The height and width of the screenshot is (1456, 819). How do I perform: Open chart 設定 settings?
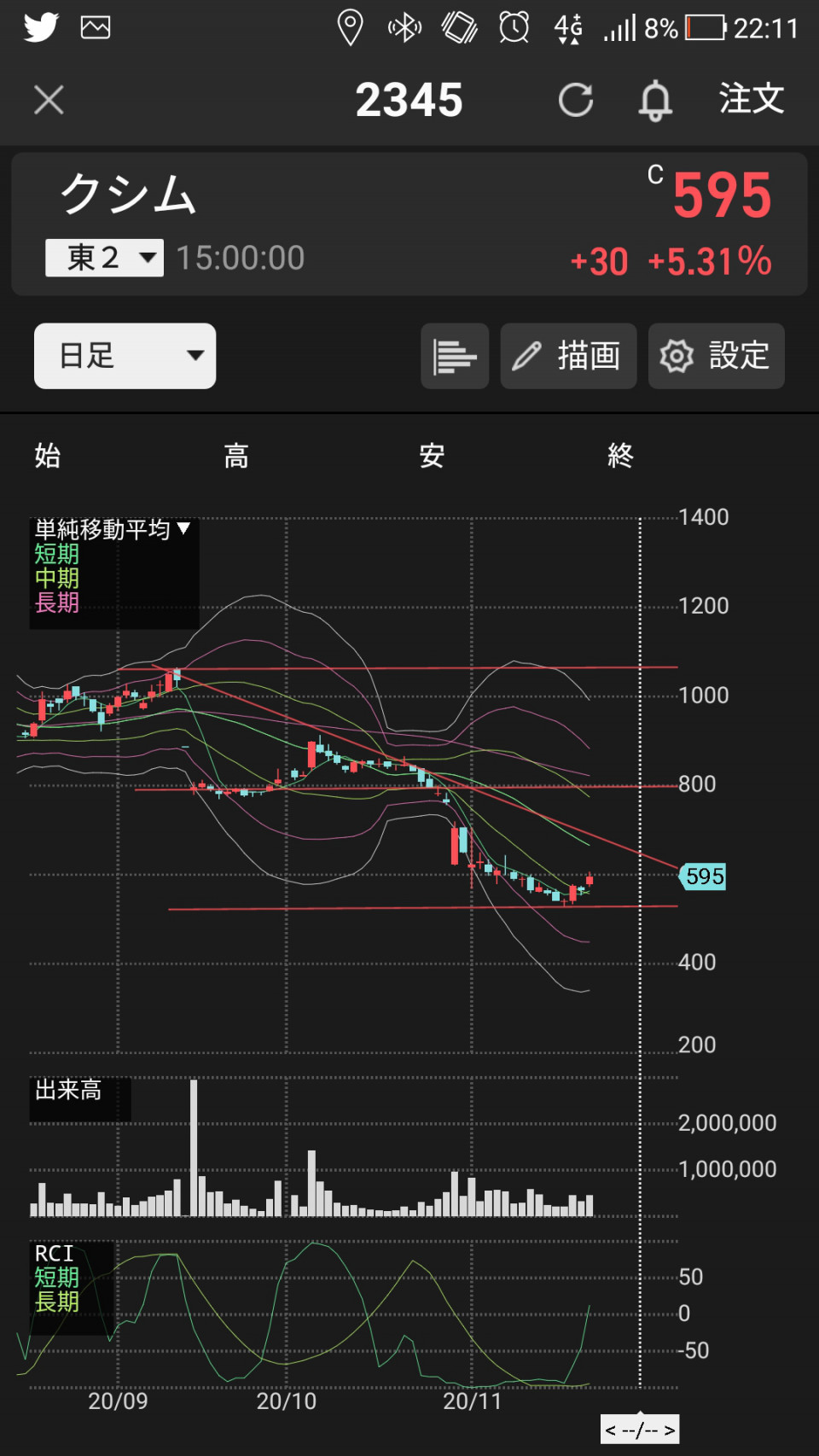coord(716,356)
